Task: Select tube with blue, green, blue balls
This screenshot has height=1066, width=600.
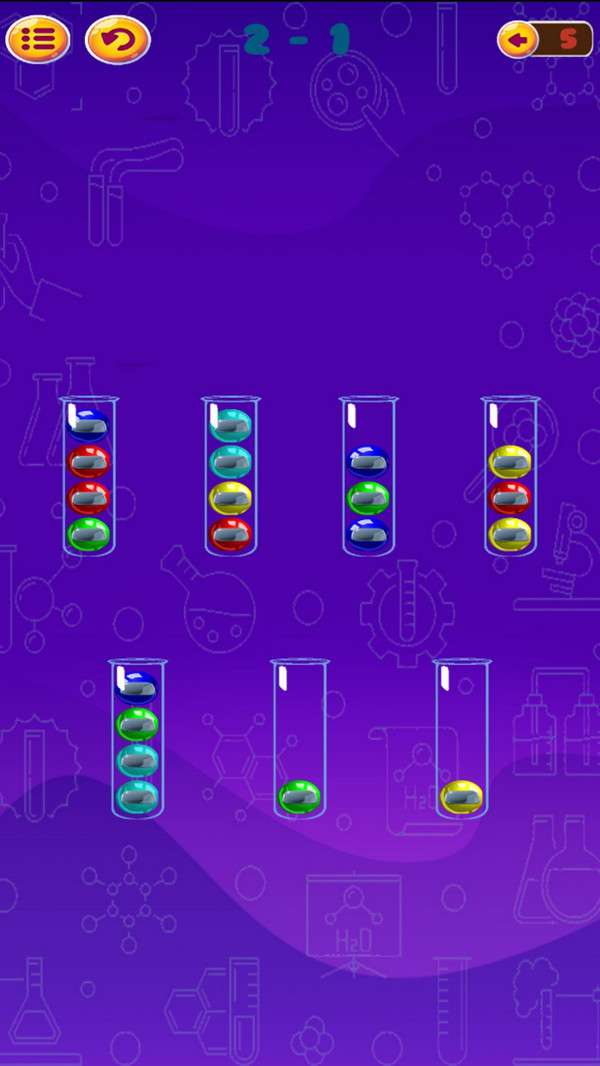Action: [367, 478]
